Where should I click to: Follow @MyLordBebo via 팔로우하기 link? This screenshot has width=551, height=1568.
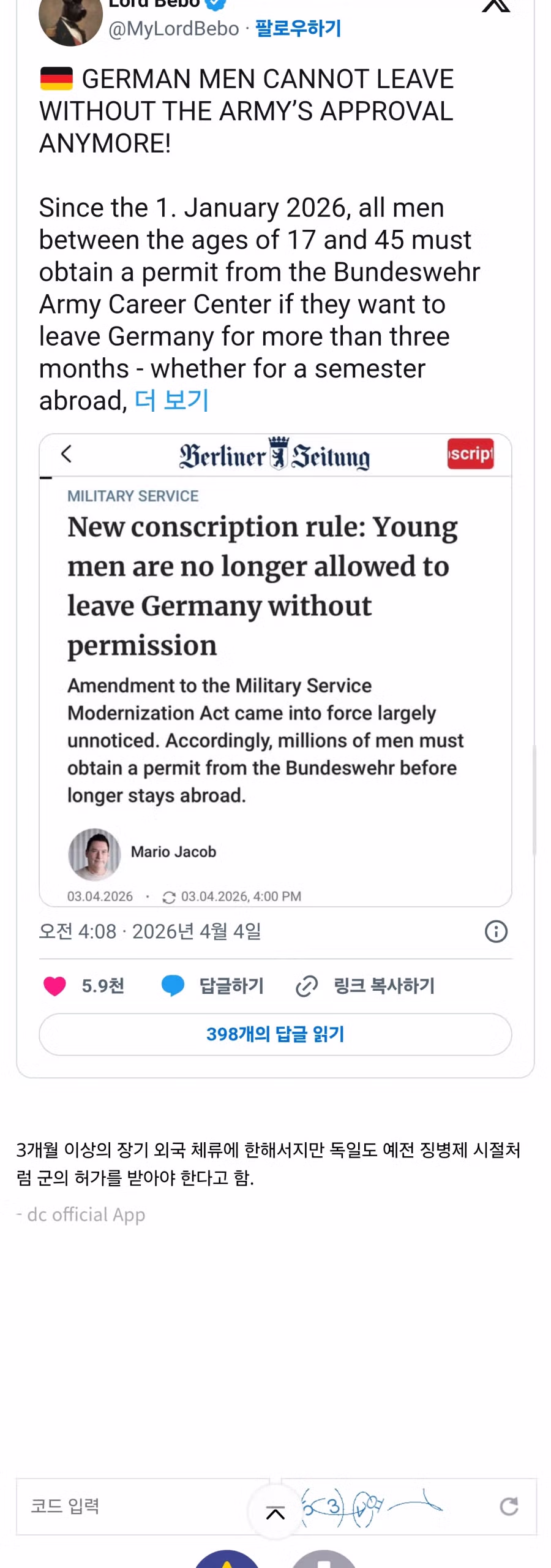point(298,28)
